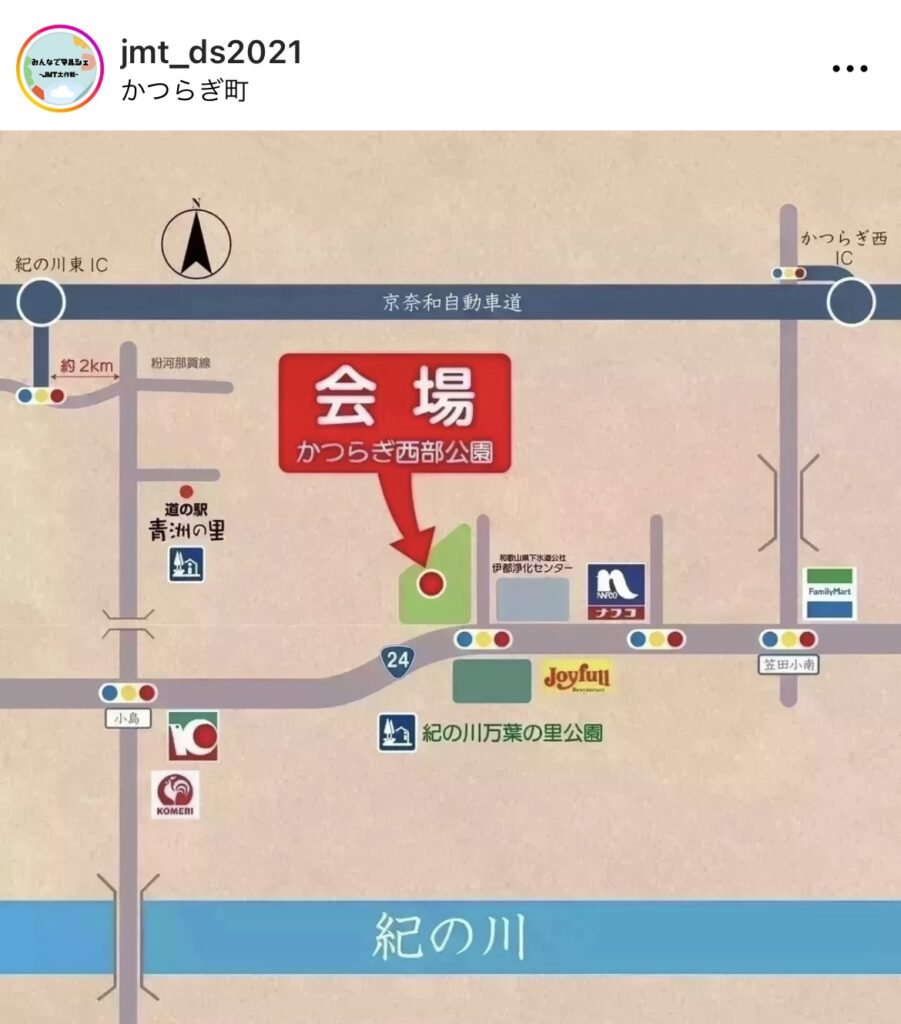Open the post's three-dot options menu

click(849, 70)
